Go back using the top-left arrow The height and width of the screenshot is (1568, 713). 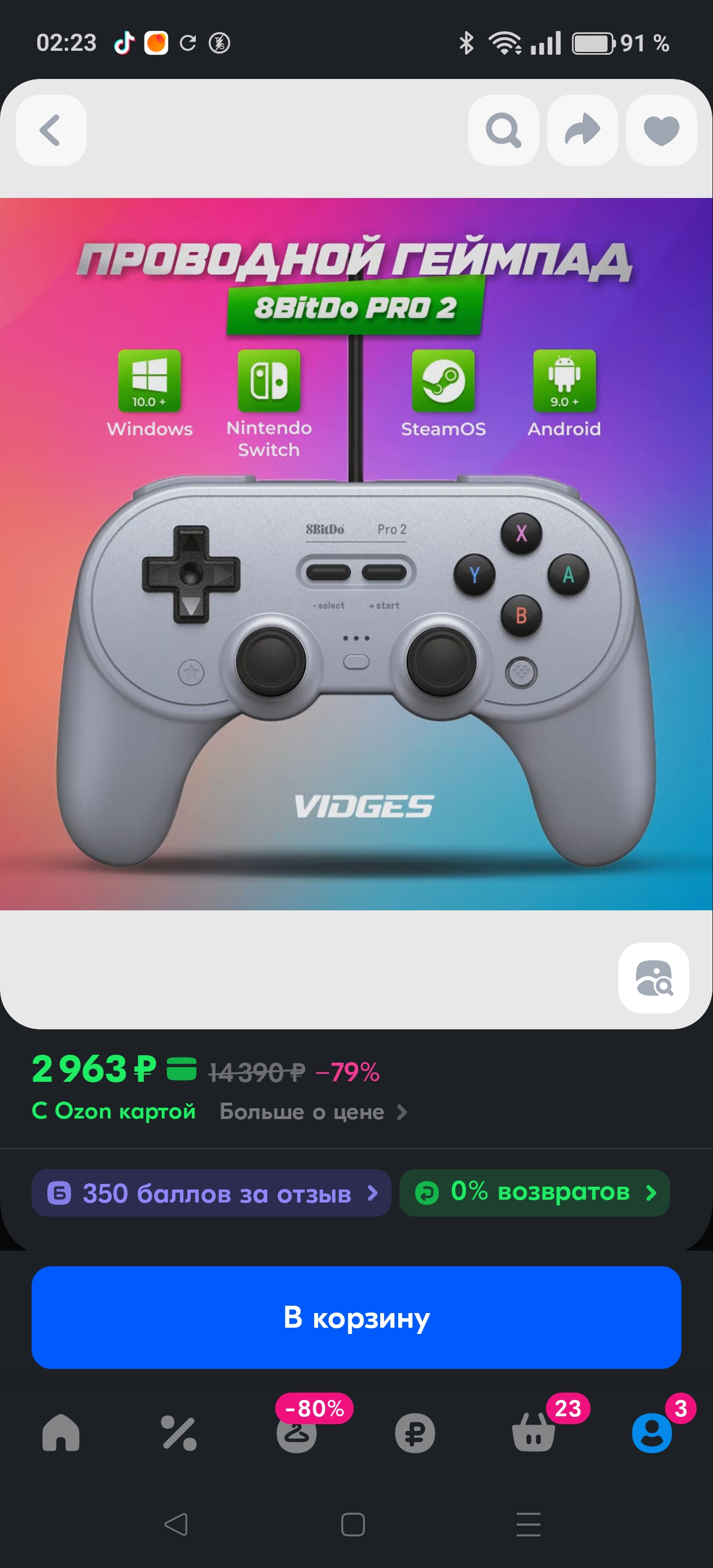(51, 130)
